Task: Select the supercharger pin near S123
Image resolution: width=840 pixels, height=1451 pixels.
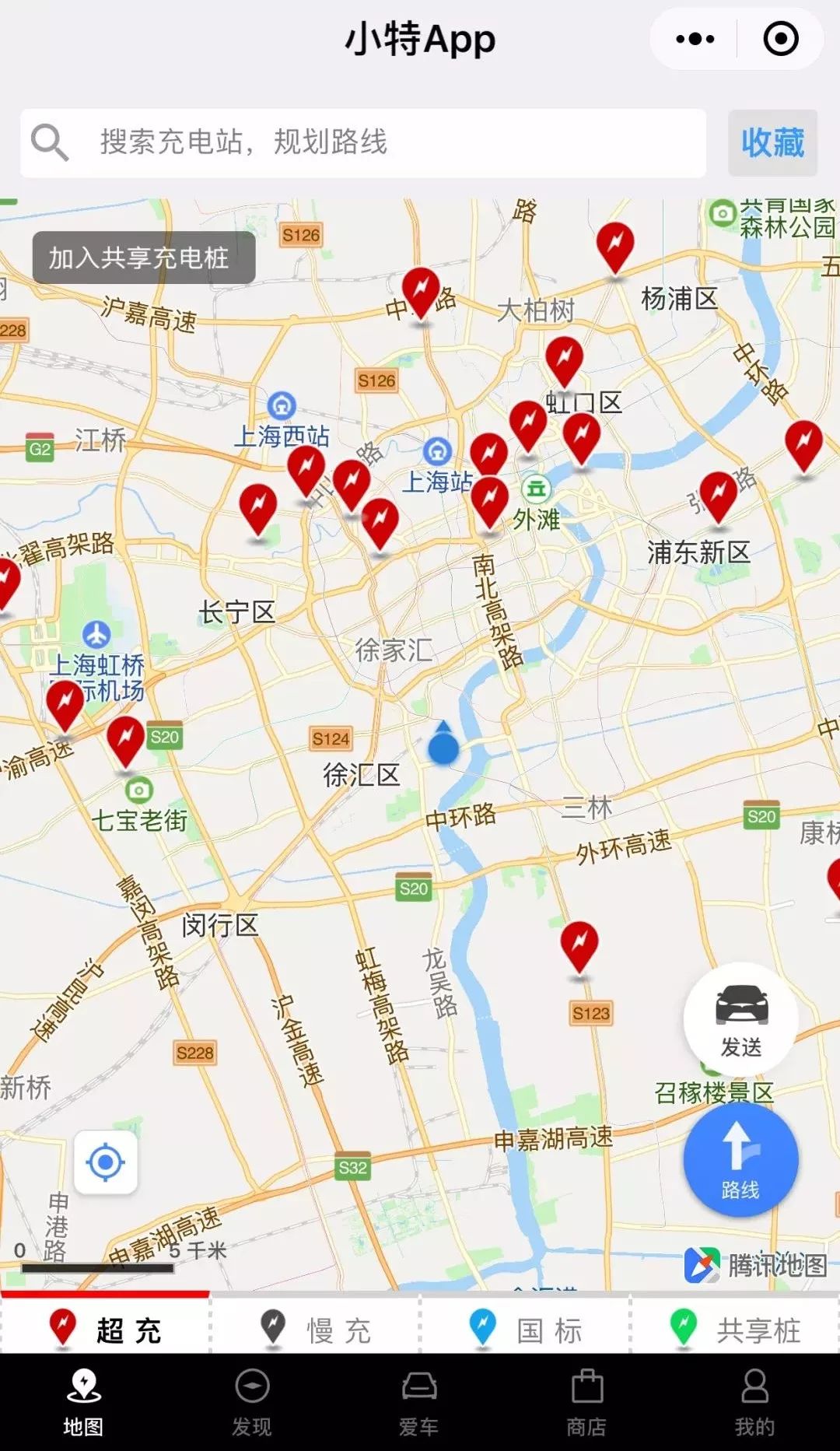Action: coord(579,943)
